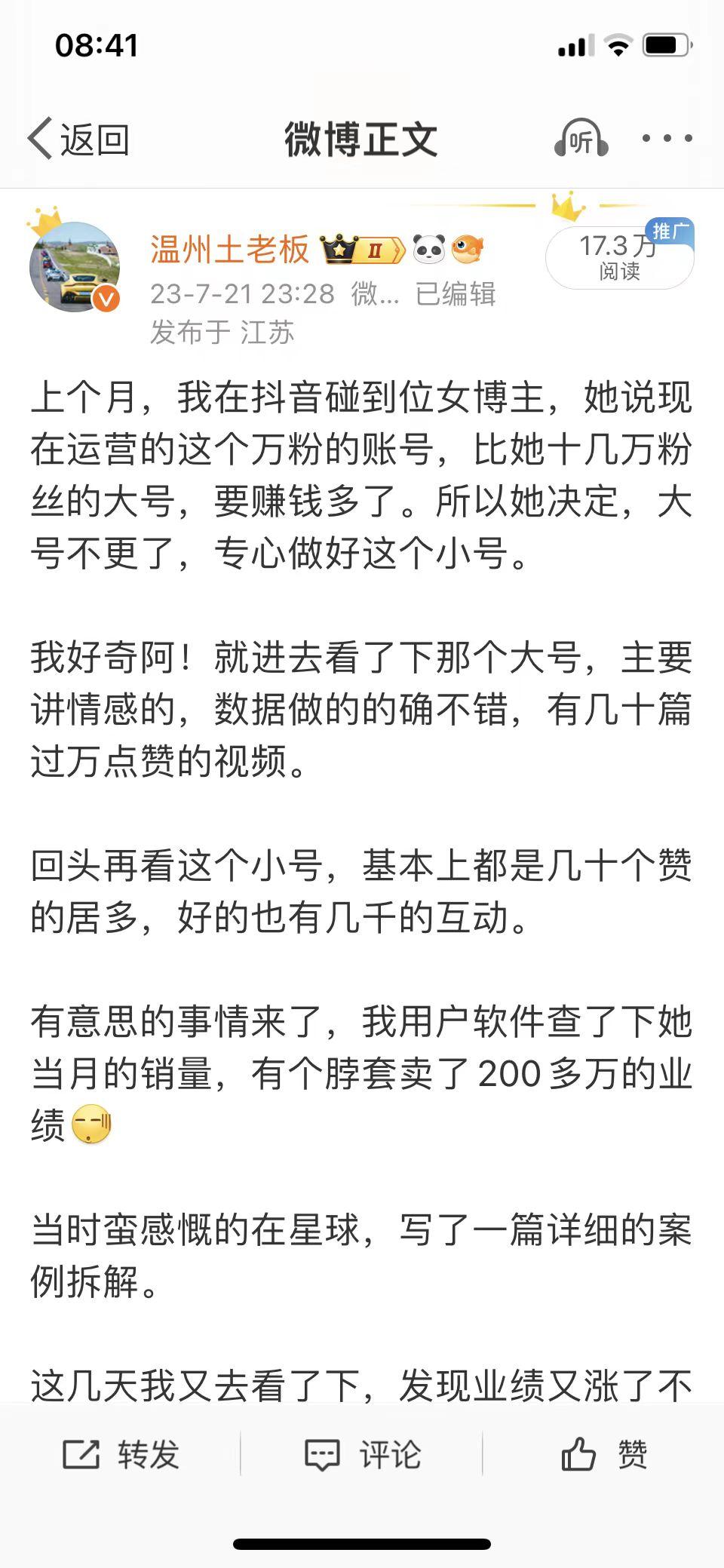Tap the panda badge beside the username

429,247
